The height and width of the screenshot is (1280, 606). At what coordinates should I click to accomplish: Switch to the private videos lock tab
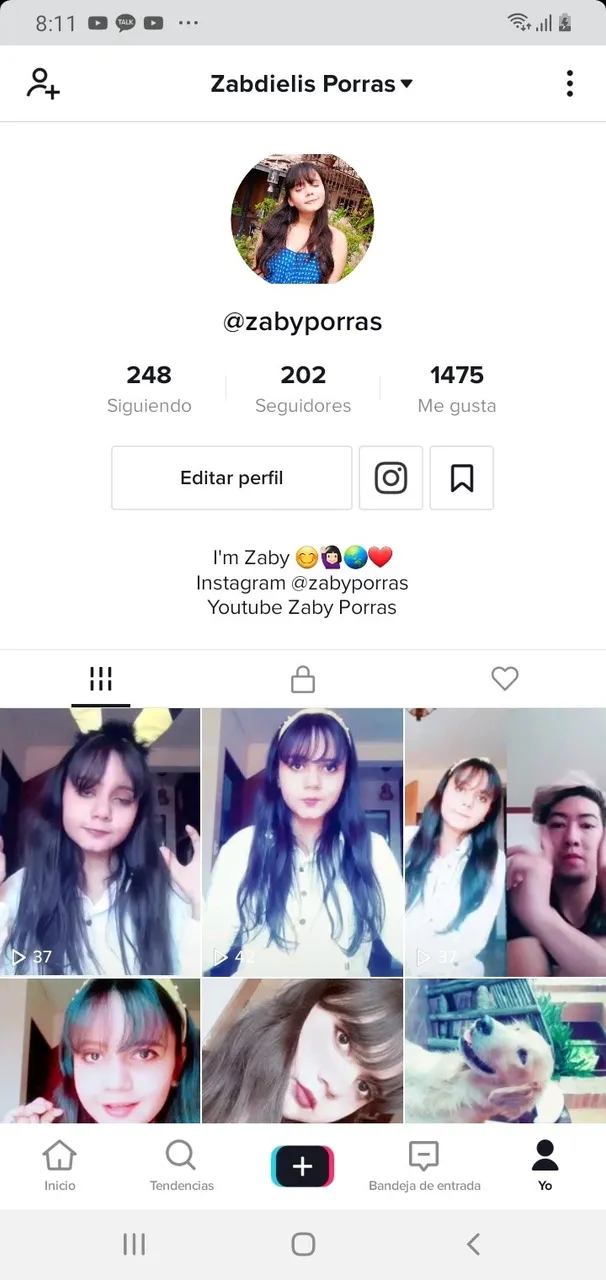[x=303, y=680]
